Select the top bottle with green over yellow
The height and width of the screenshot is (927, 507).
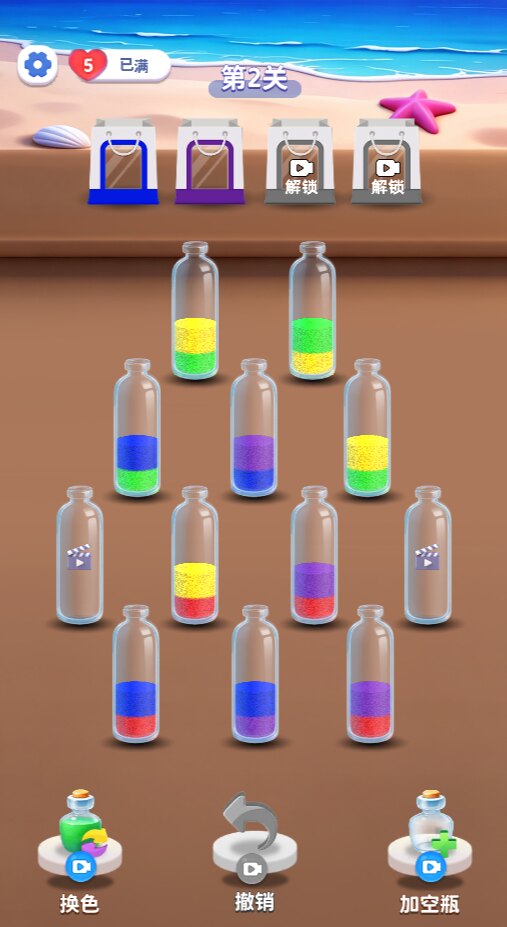[313, 310]
